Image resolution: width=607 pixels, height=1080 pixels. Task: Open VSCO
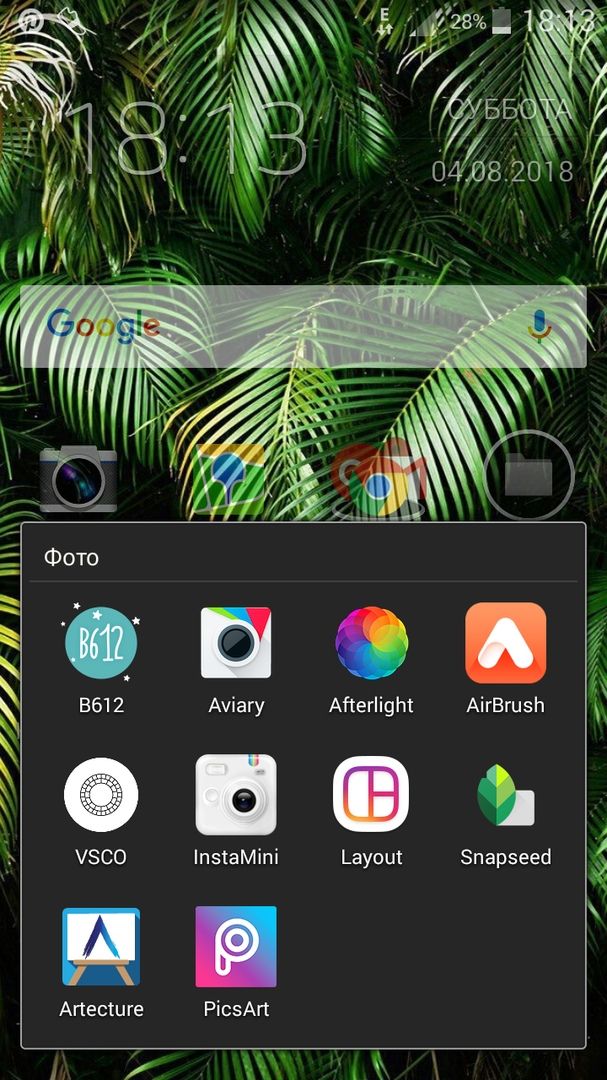point(101,795)
